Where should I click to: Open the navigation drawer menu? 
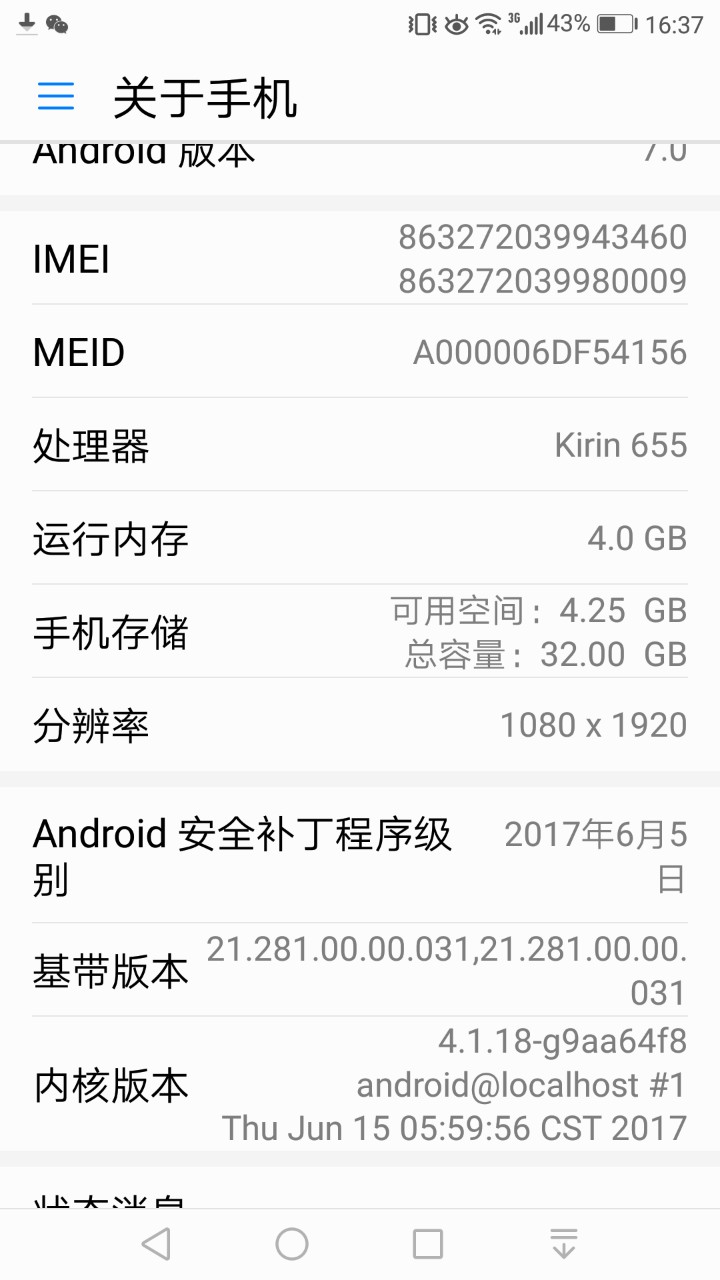[x=56, y=96]
